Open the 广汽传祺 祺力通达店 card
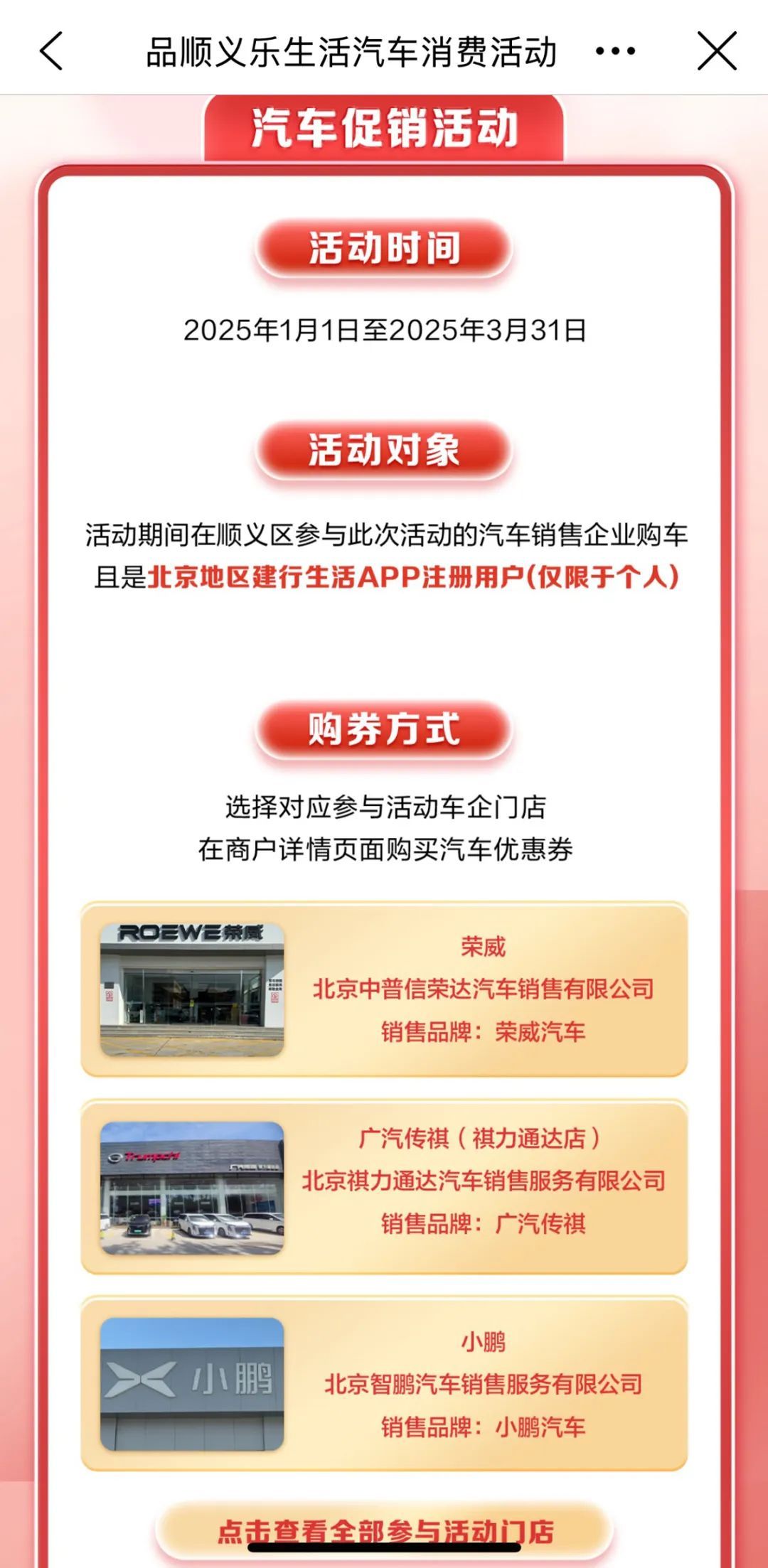This screenshot has height=1568, width=768. coord(384,1187)
